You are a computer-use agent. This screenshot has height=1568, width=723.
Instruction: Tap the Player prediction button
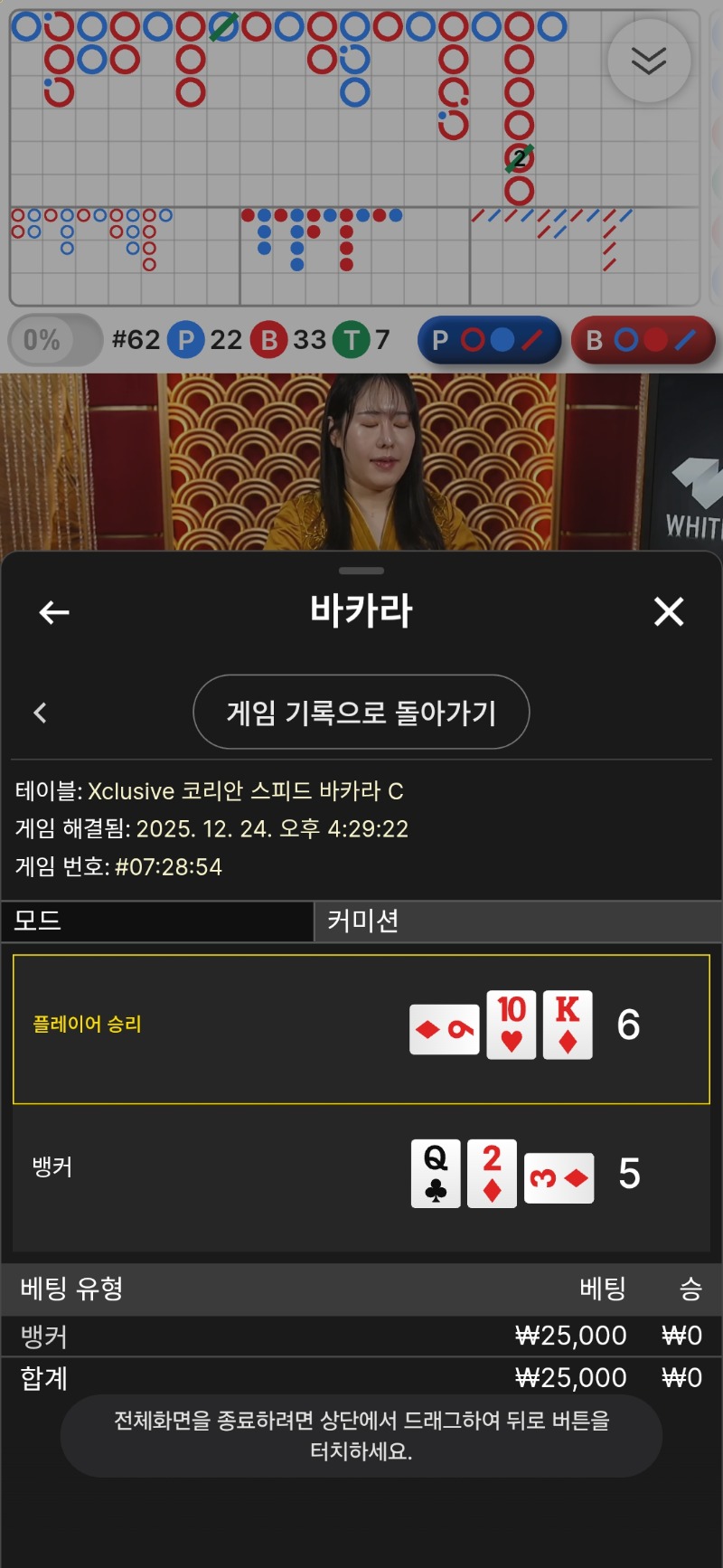pyautogui.click(x=489, y=340)
